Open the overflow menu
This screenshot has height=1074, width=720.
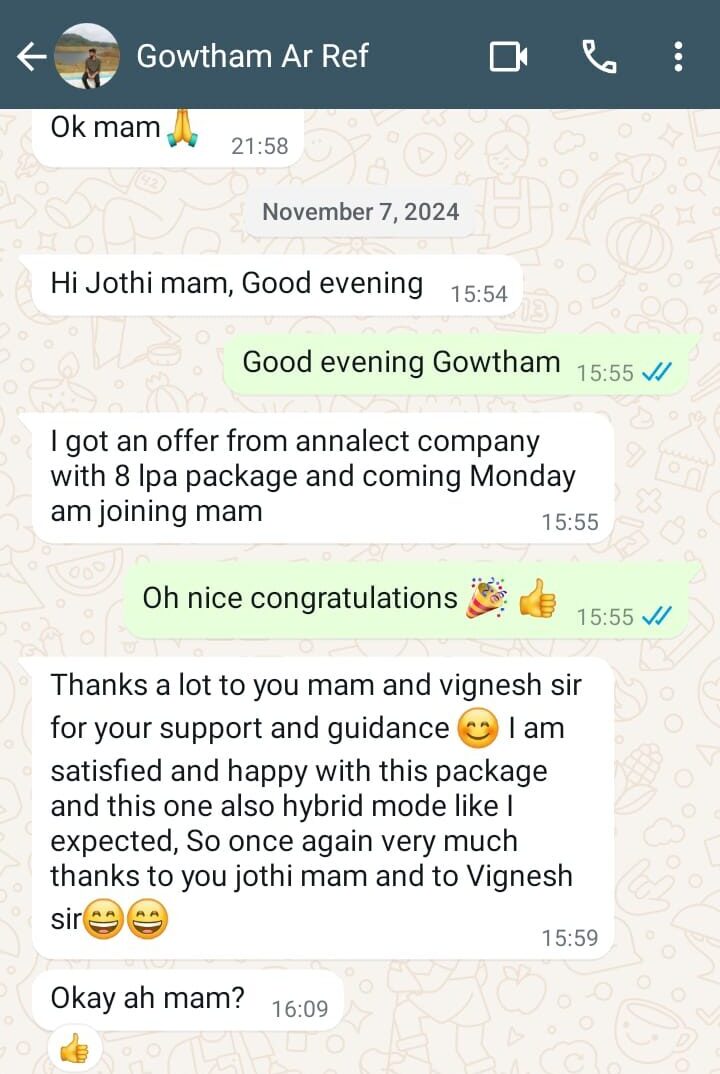(x=678, y=57)
